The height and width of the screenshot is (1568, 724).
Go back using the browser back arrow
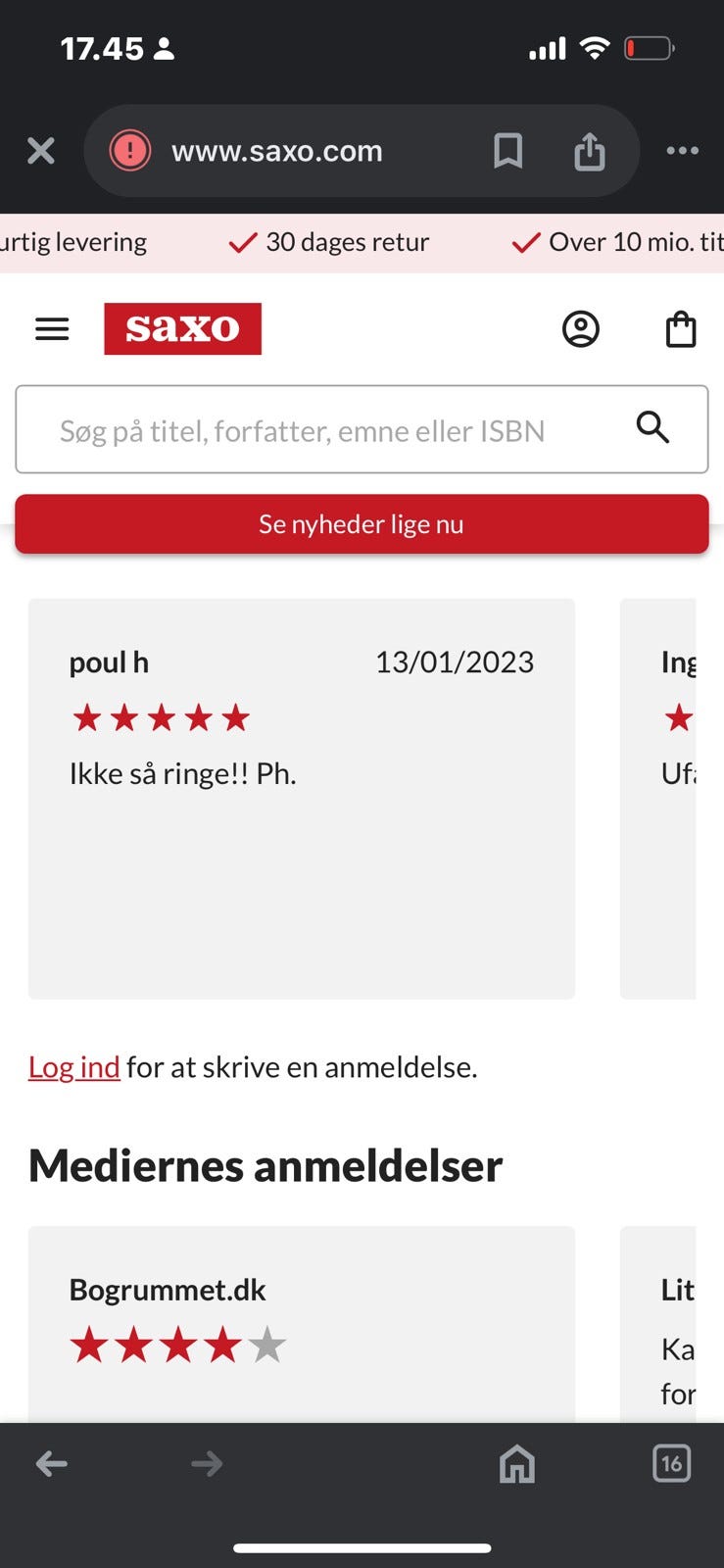coord(51,1464)
